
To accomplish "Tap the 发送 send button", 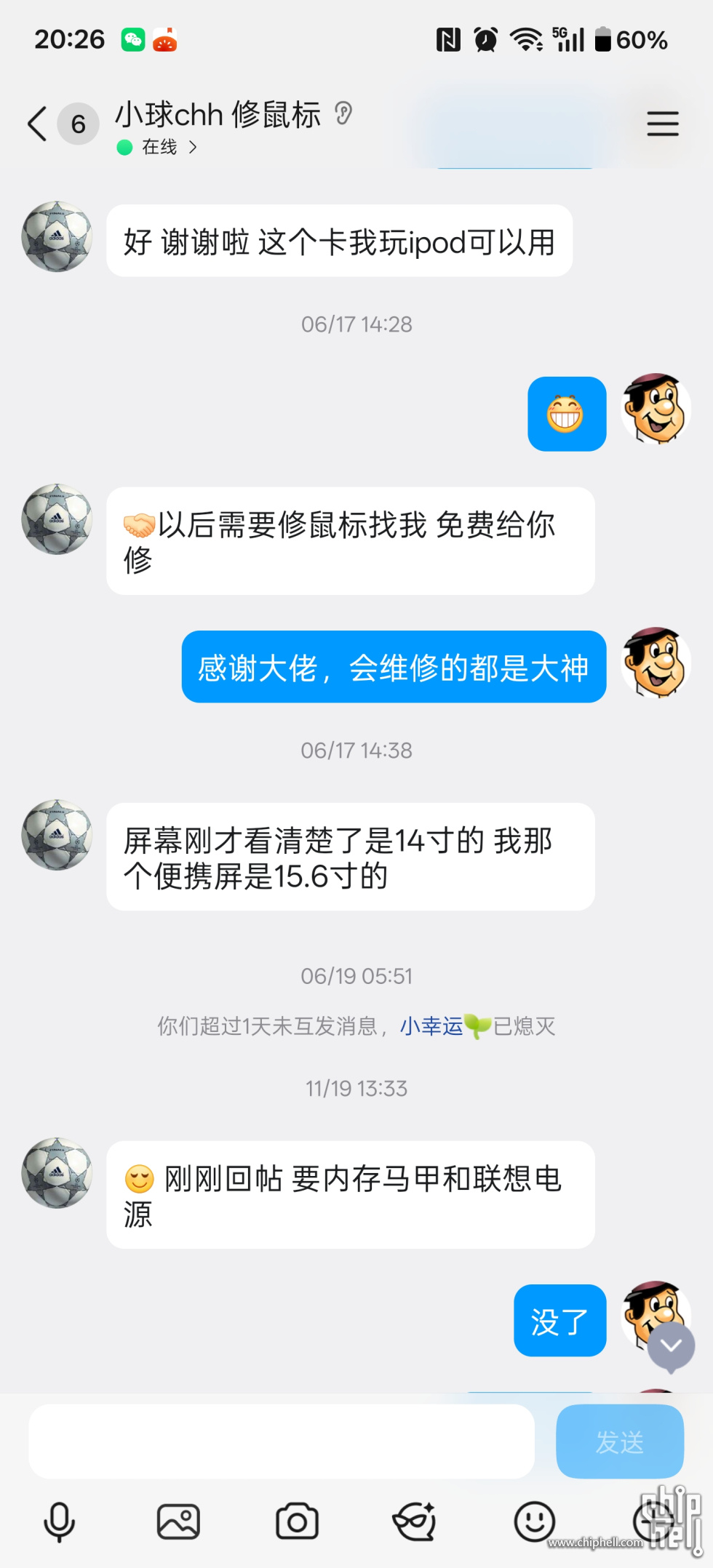I will 619,1441.
